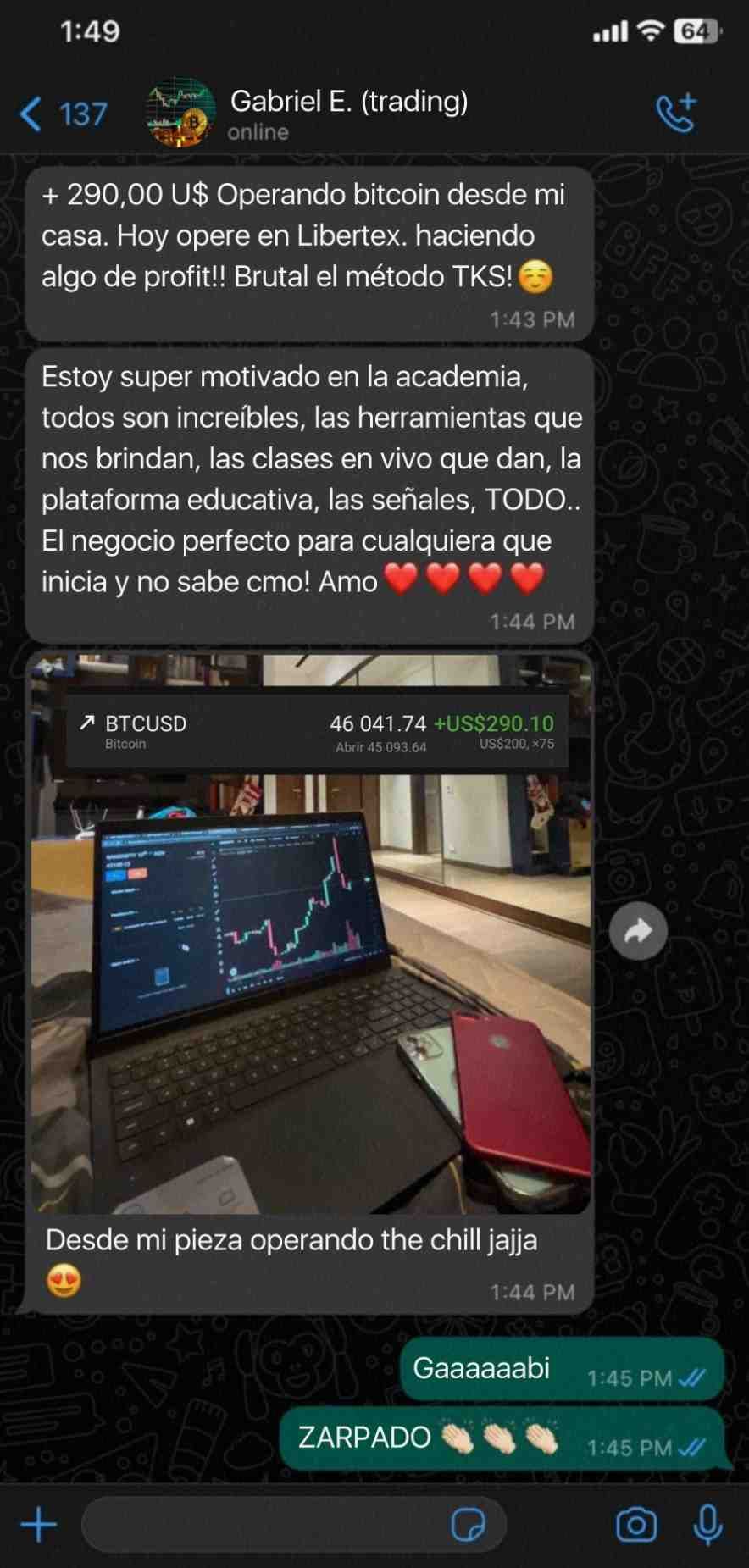Open the BTCUSD laptop photo
This screenshot has height=1568, width=749.
click(x=310, y=932)
